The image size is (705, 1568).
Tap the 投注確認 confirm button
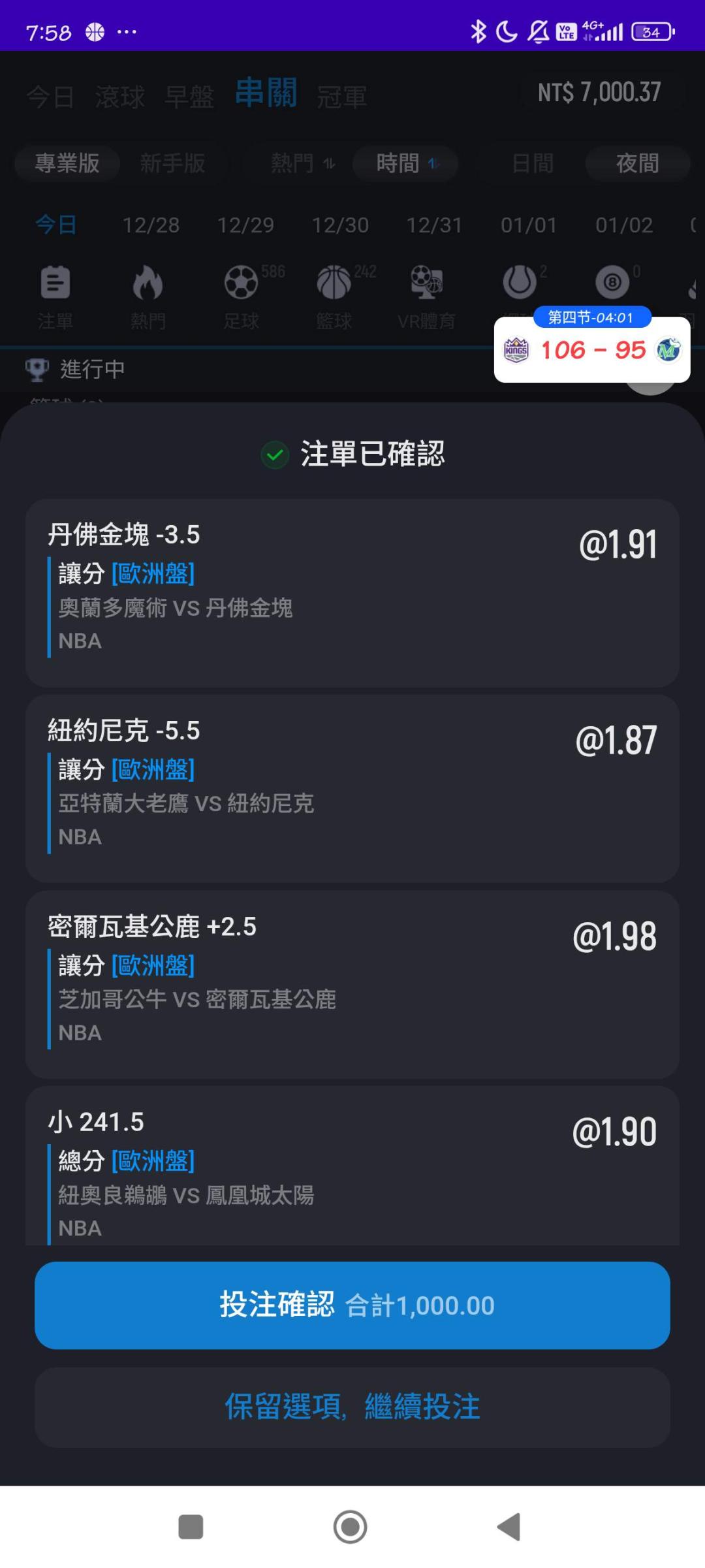(352, 1305)
